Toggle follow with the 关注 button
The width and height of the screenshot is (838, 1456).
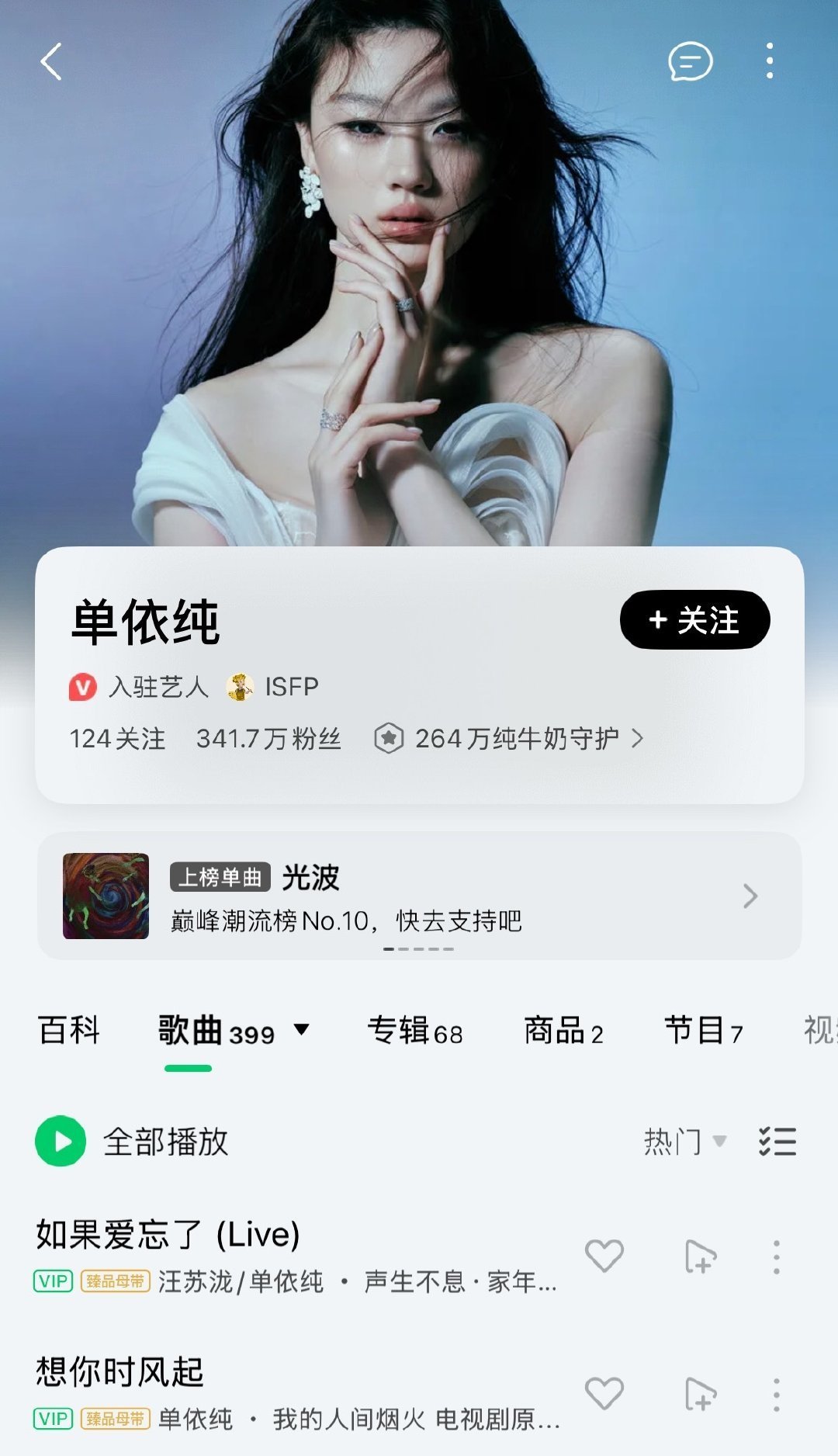pyautogui.click(x=694, y=620)
